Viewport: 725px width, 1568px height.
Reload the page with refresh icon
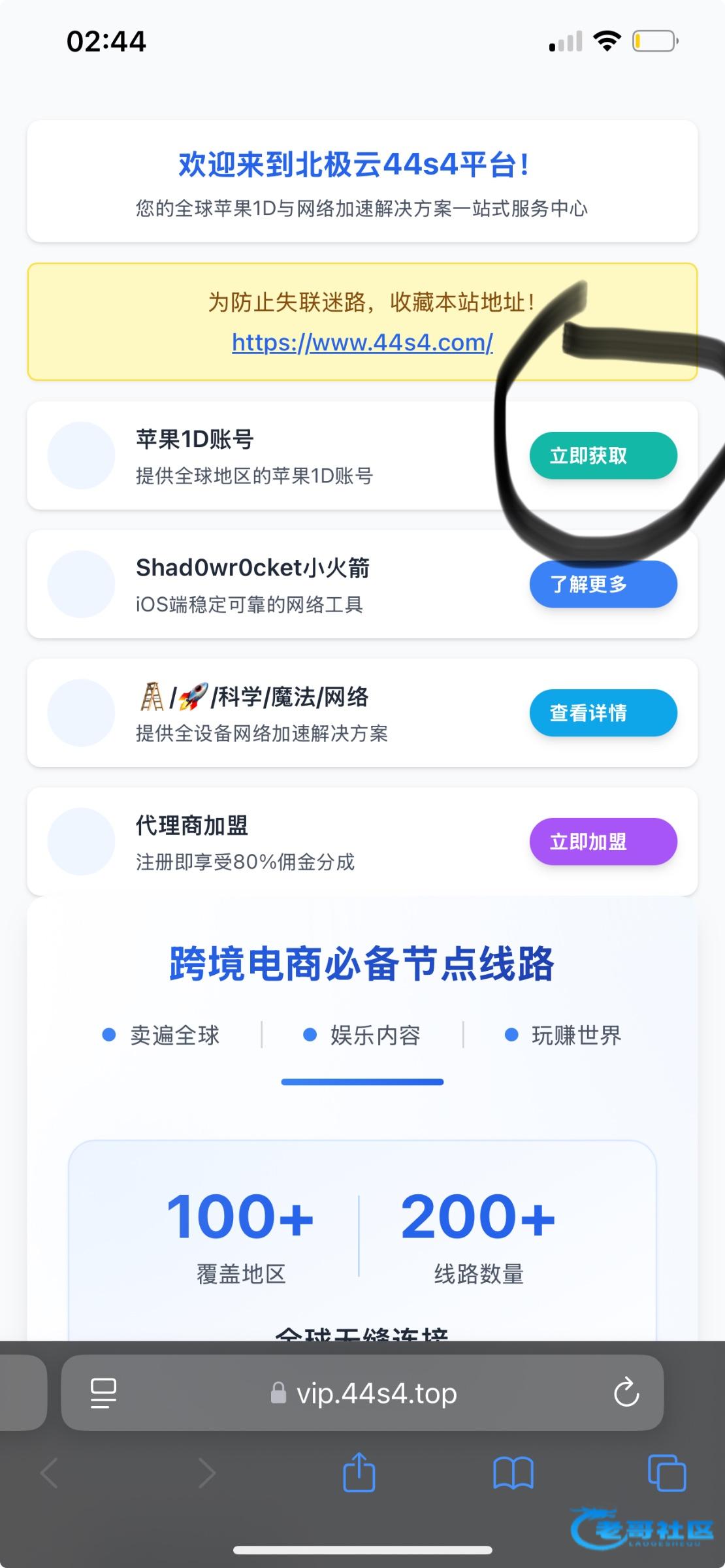tap(626, 1393)
